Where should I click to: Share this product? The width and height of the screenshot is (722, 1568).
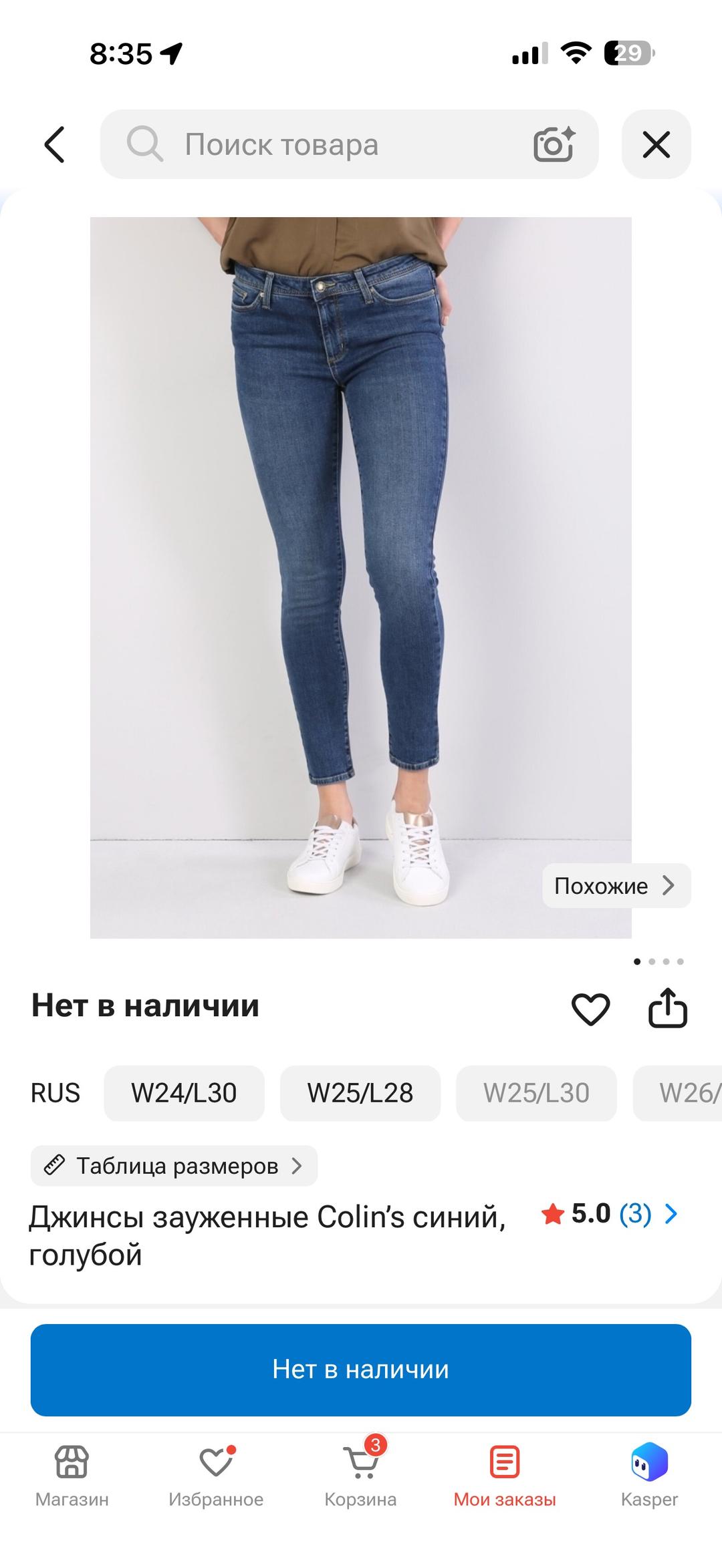(x=668, y=1007)
